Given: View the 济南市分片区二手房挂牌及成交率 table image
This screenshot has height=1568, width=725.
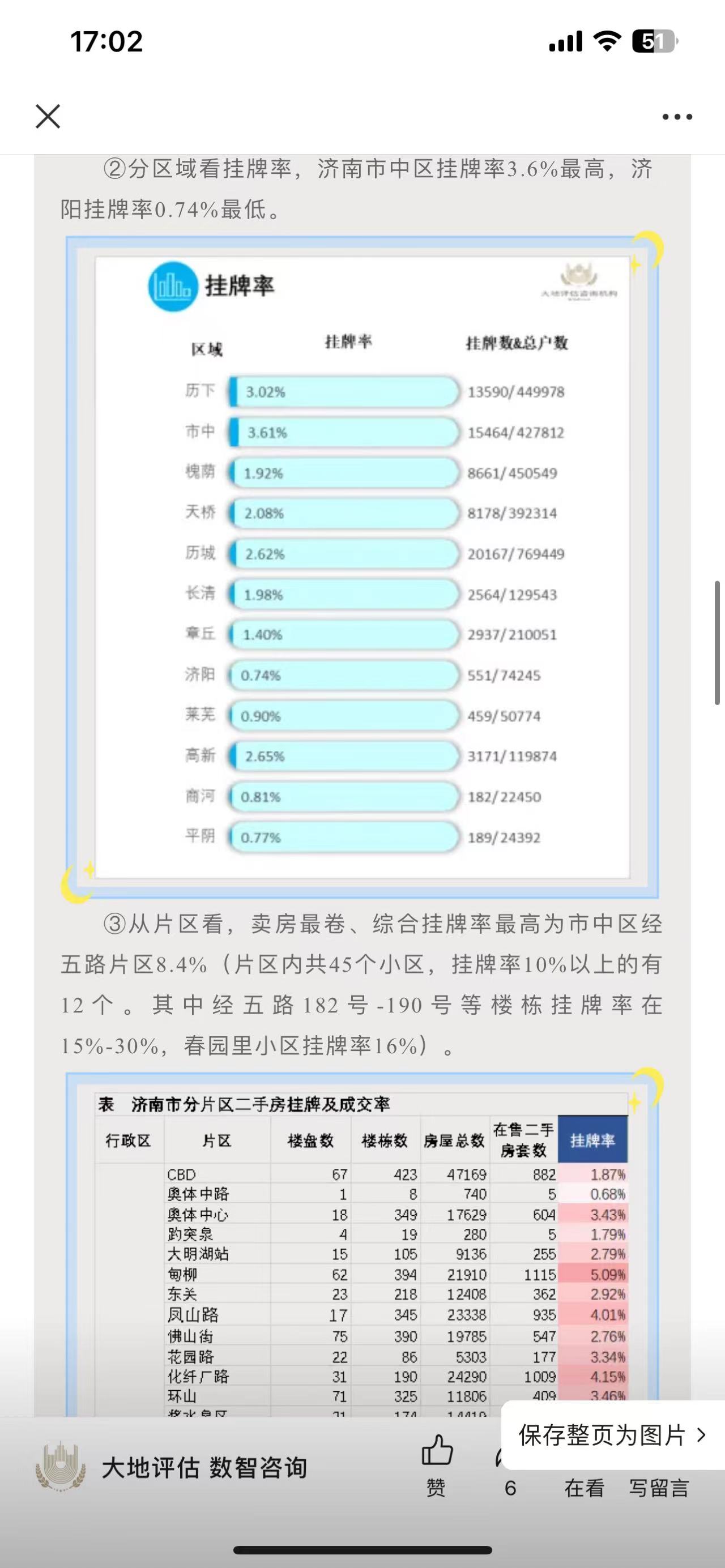Looking at the screenshot, I should click(x=362, y=1248).
